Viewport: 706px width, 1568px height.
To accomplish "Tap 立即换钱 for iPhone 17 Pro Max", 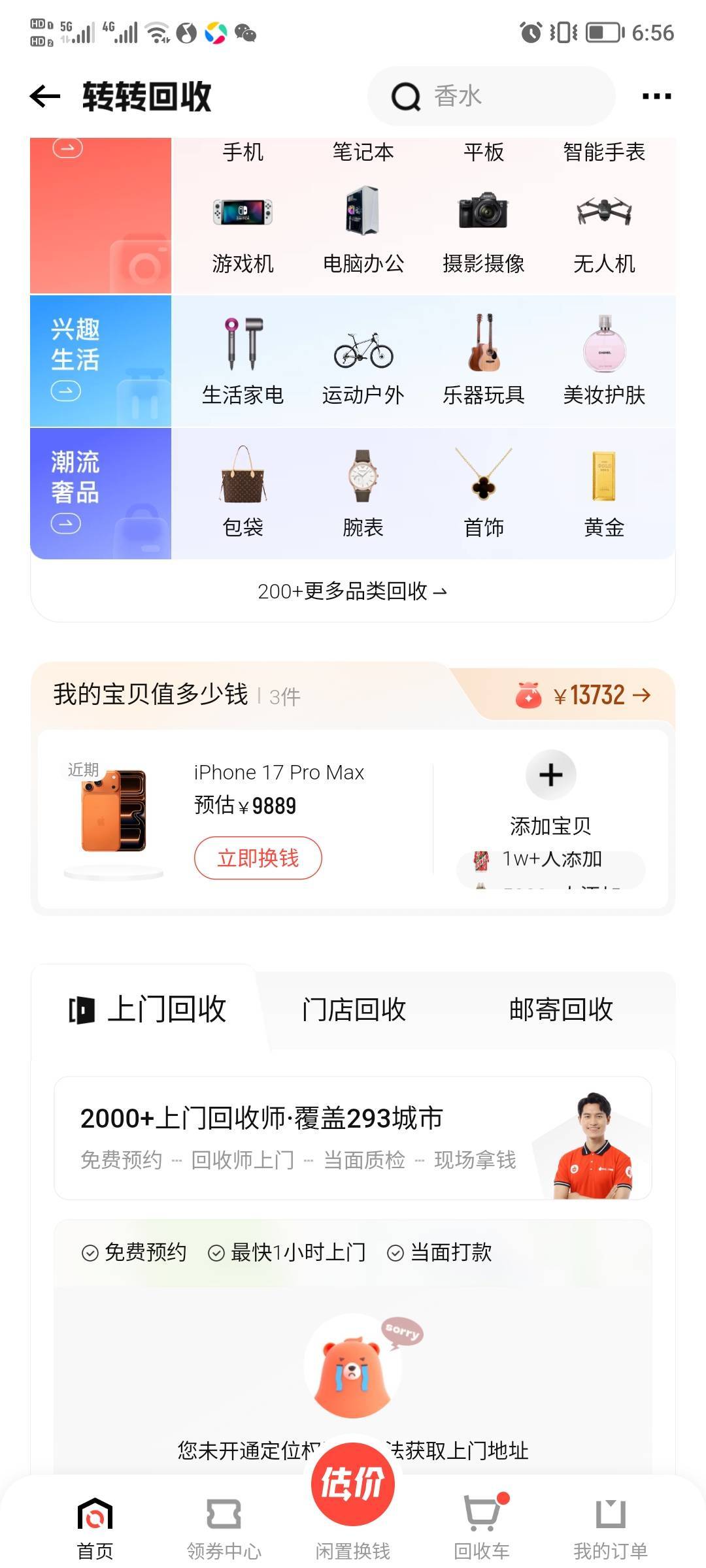I will (x=258, y=858).
